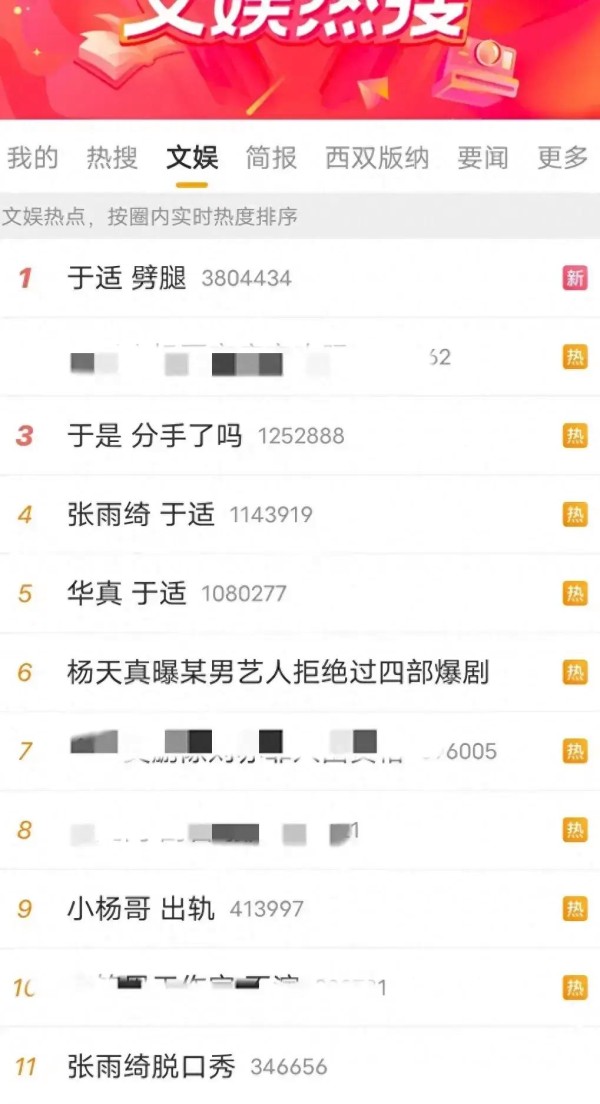Image resolution: width=600 pixels, height=1104 pixels.
Task: Switch to the 我的 tab
Action: coord(32,157)
